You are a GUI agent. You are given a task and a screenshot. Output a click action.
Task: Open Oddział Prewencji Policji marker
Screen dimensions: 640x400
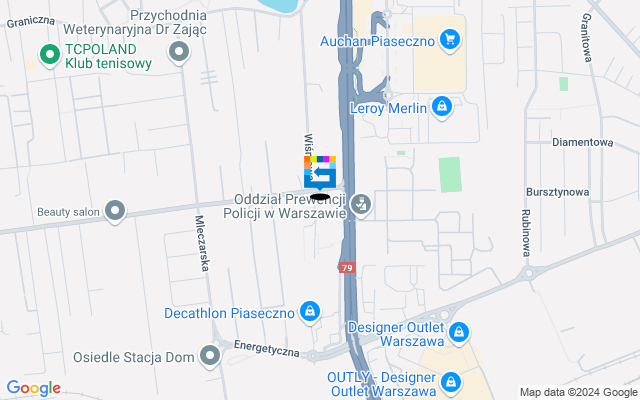(363, 206)
